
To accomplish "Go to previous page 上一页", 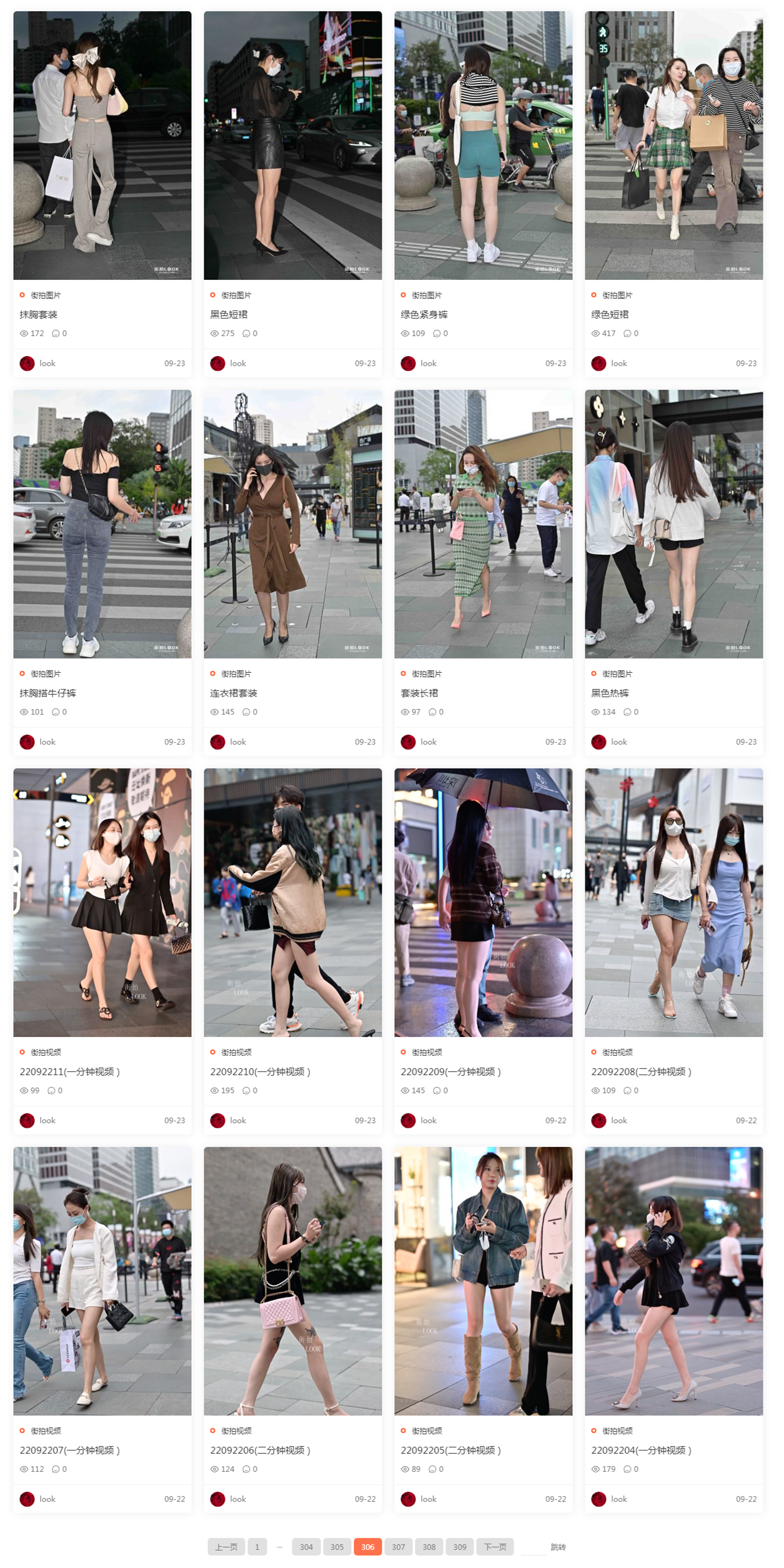I will pos(226,1547).
